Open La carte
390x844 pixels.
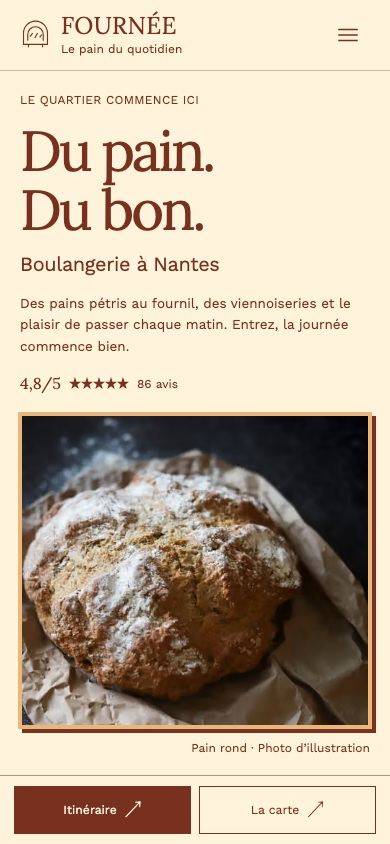point(287,810)
